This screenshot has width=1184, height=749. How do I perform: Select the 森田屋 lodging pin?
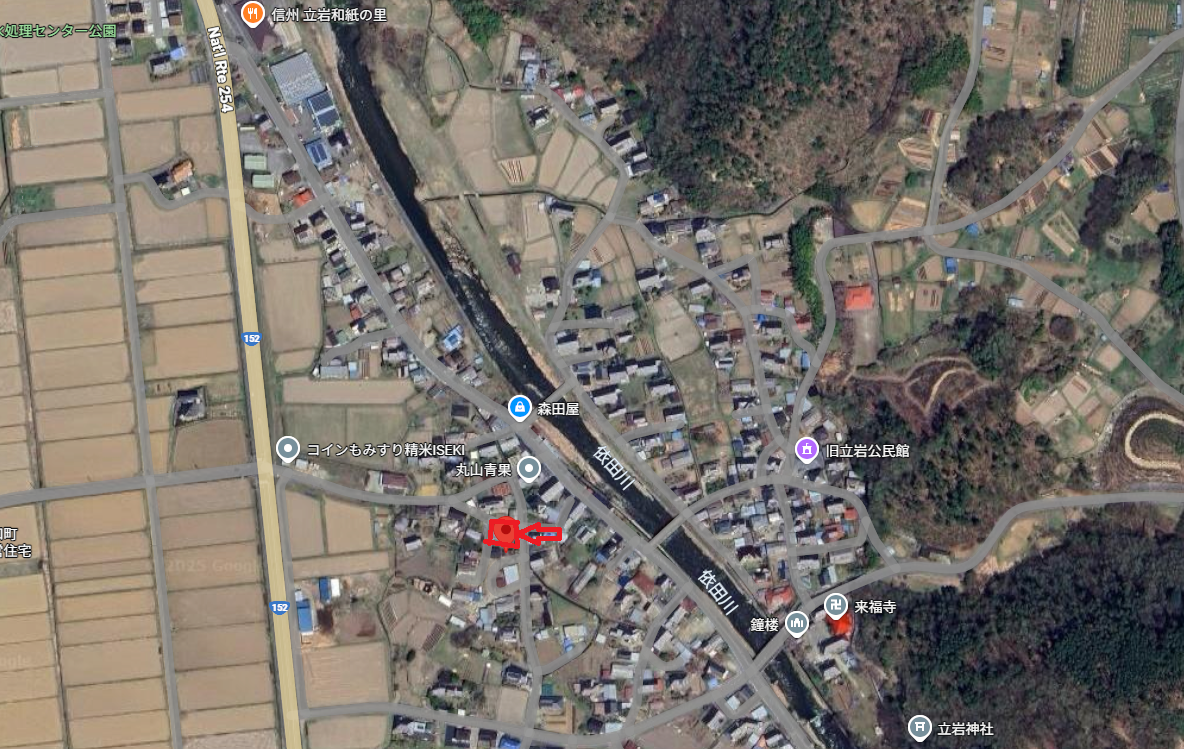(x=519, y=407)
